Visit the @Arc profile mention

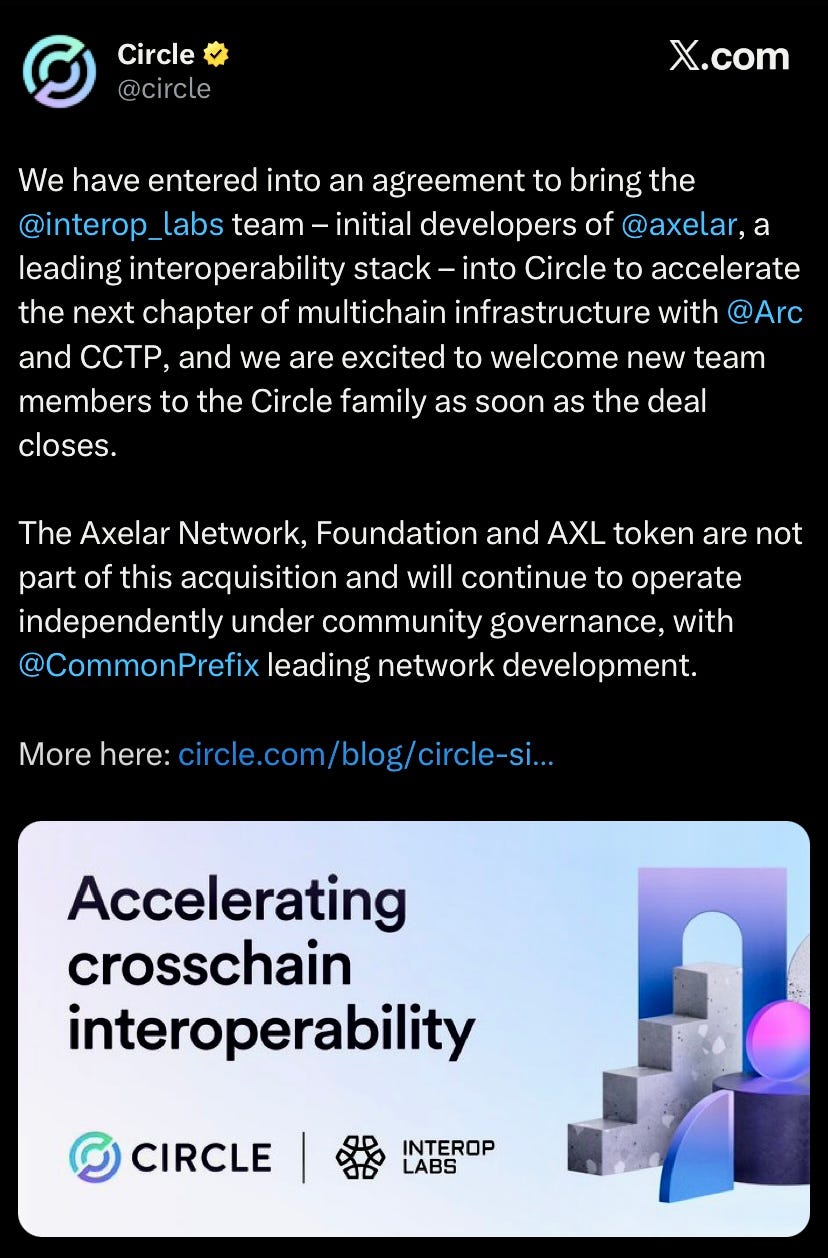pos(764,312)
